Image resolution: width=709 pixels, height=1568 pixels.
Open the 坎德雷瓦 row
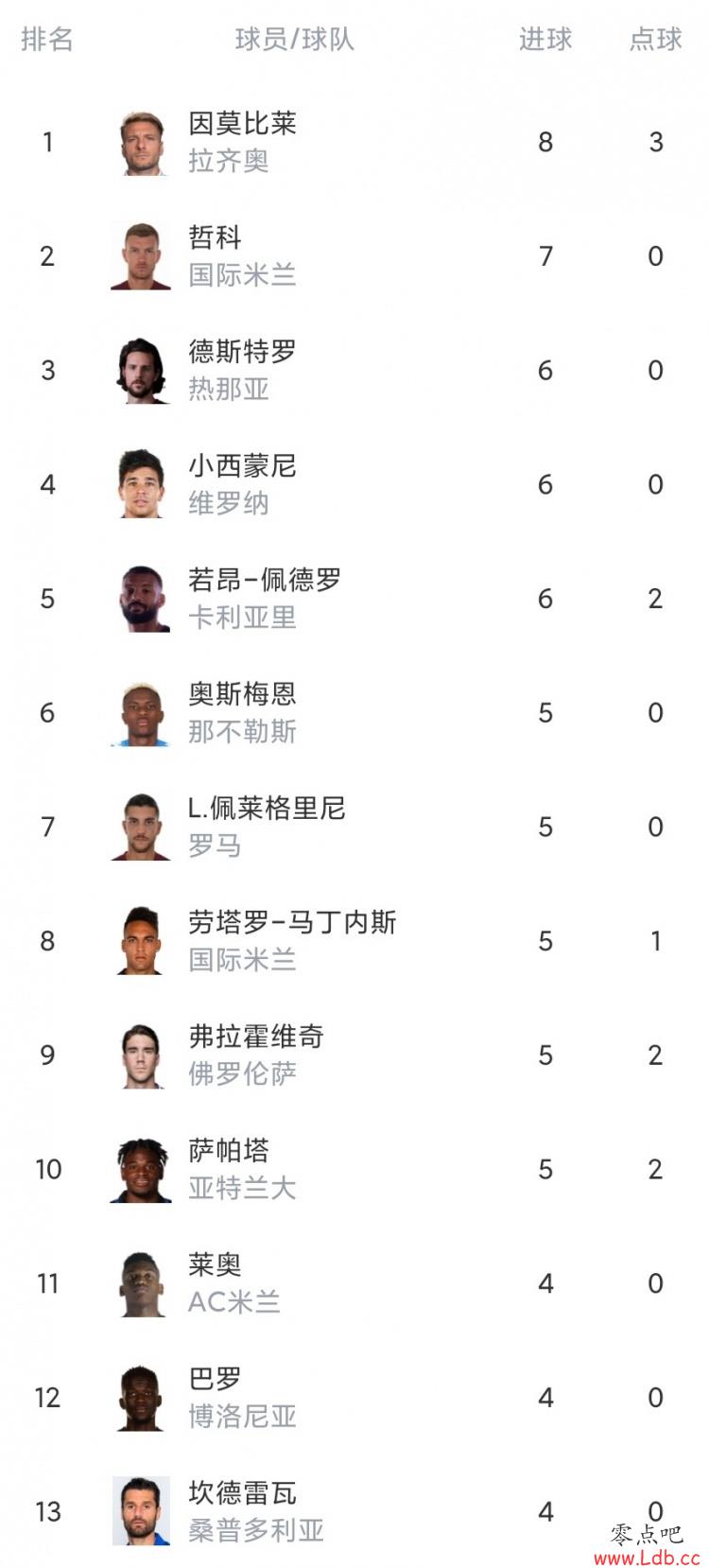(354, 1511)
